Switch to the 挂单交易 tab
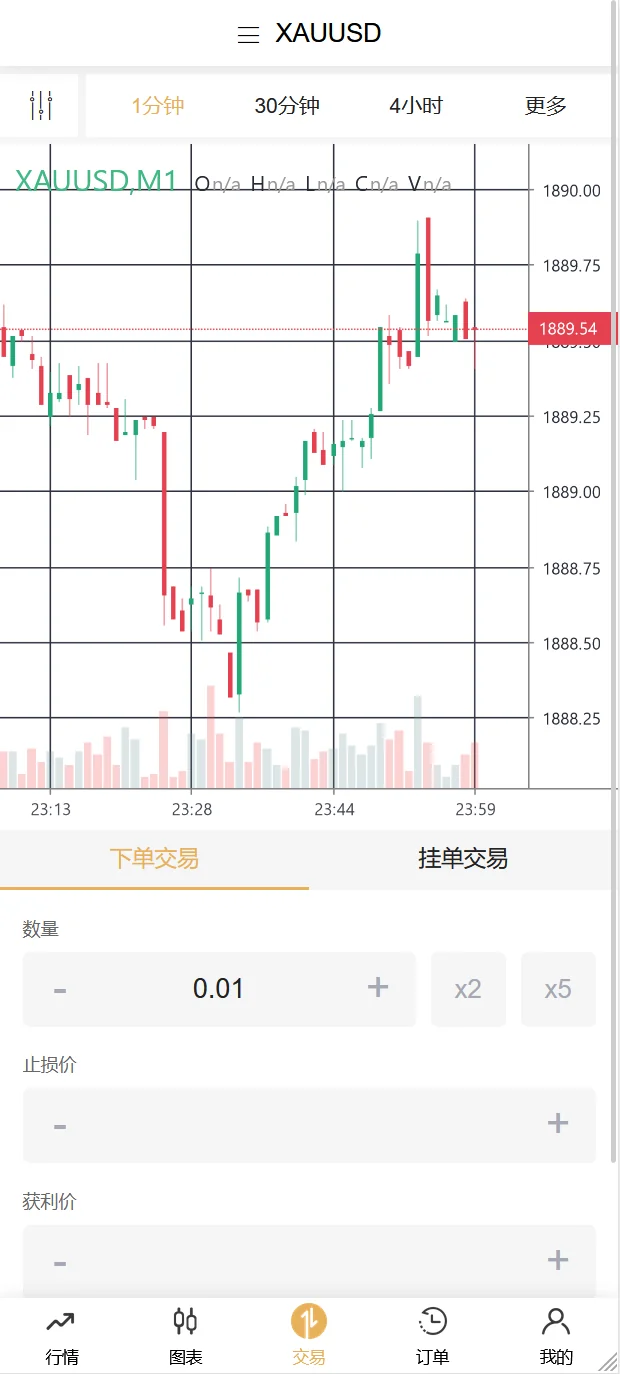This screenshot has width=620, height=1374. 463,858
